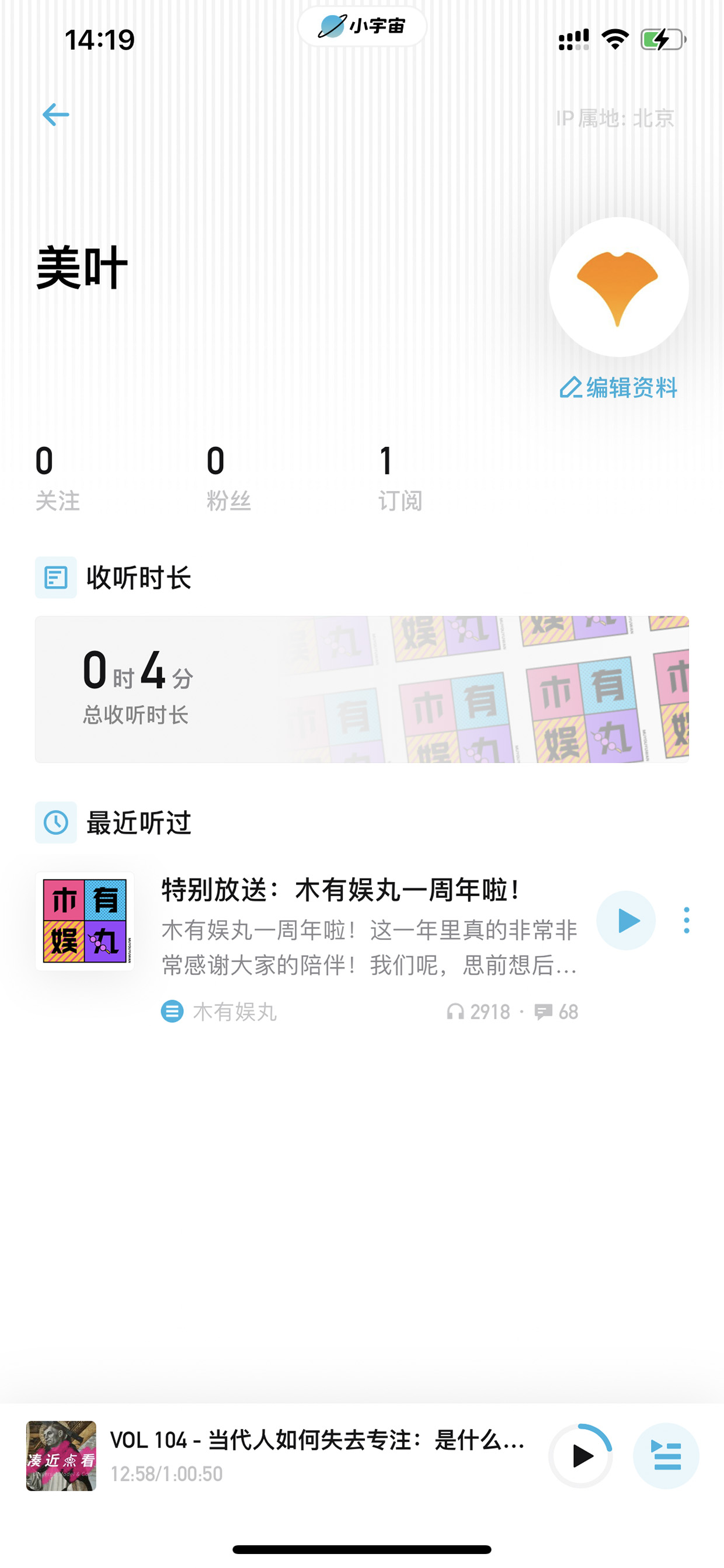Open the ginkgo leaf profile avatar
Screen dimensions: 724x1568
pyautogui.click(x=619, y=287)
